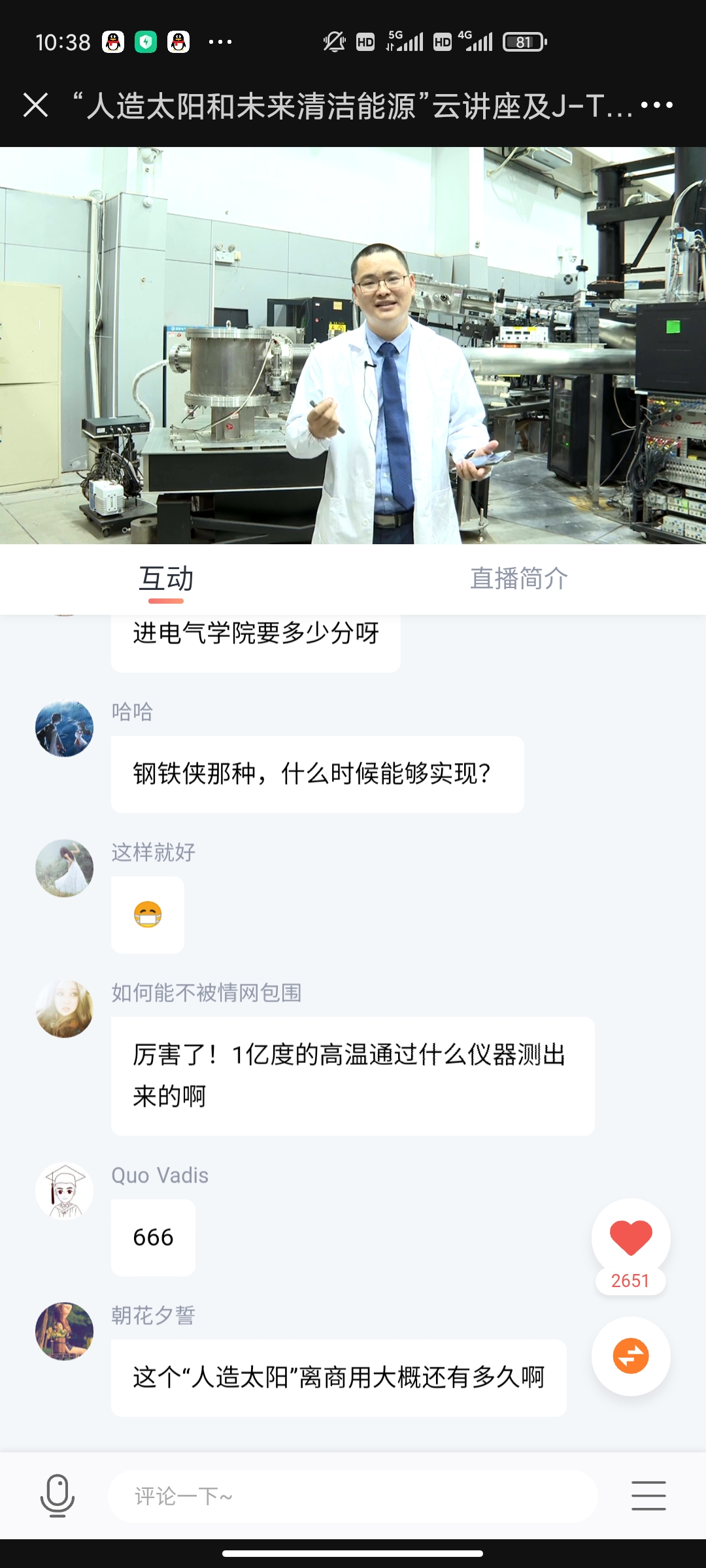Switch to the 互动 tab
The height and width of the screenshot is (1568, 706).
tap(166, 579)
